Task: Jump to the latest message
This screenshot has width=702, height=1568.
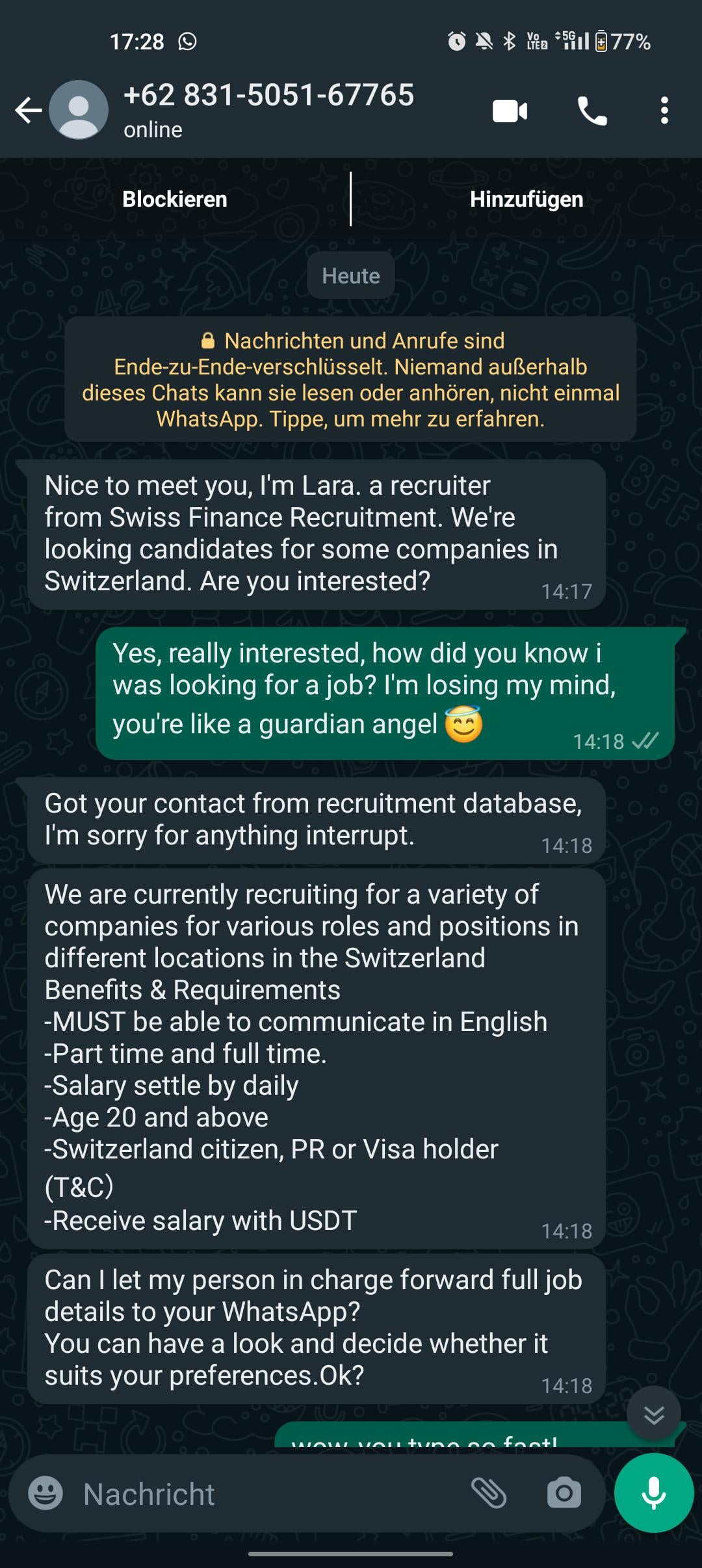Action: coord(653,1414)
